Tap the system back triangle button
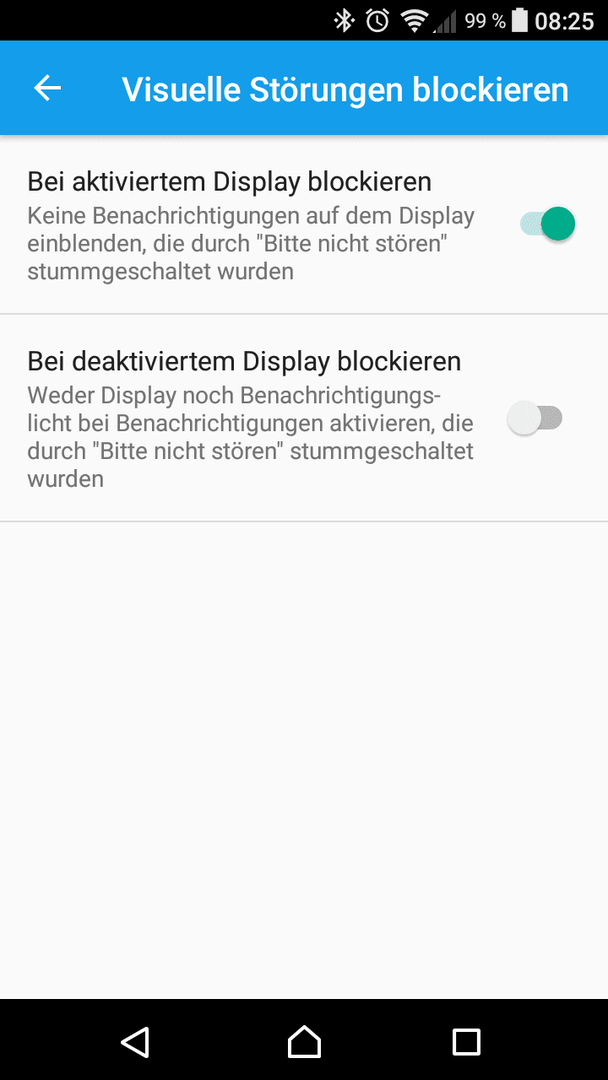 click(x=136, y=1041)
